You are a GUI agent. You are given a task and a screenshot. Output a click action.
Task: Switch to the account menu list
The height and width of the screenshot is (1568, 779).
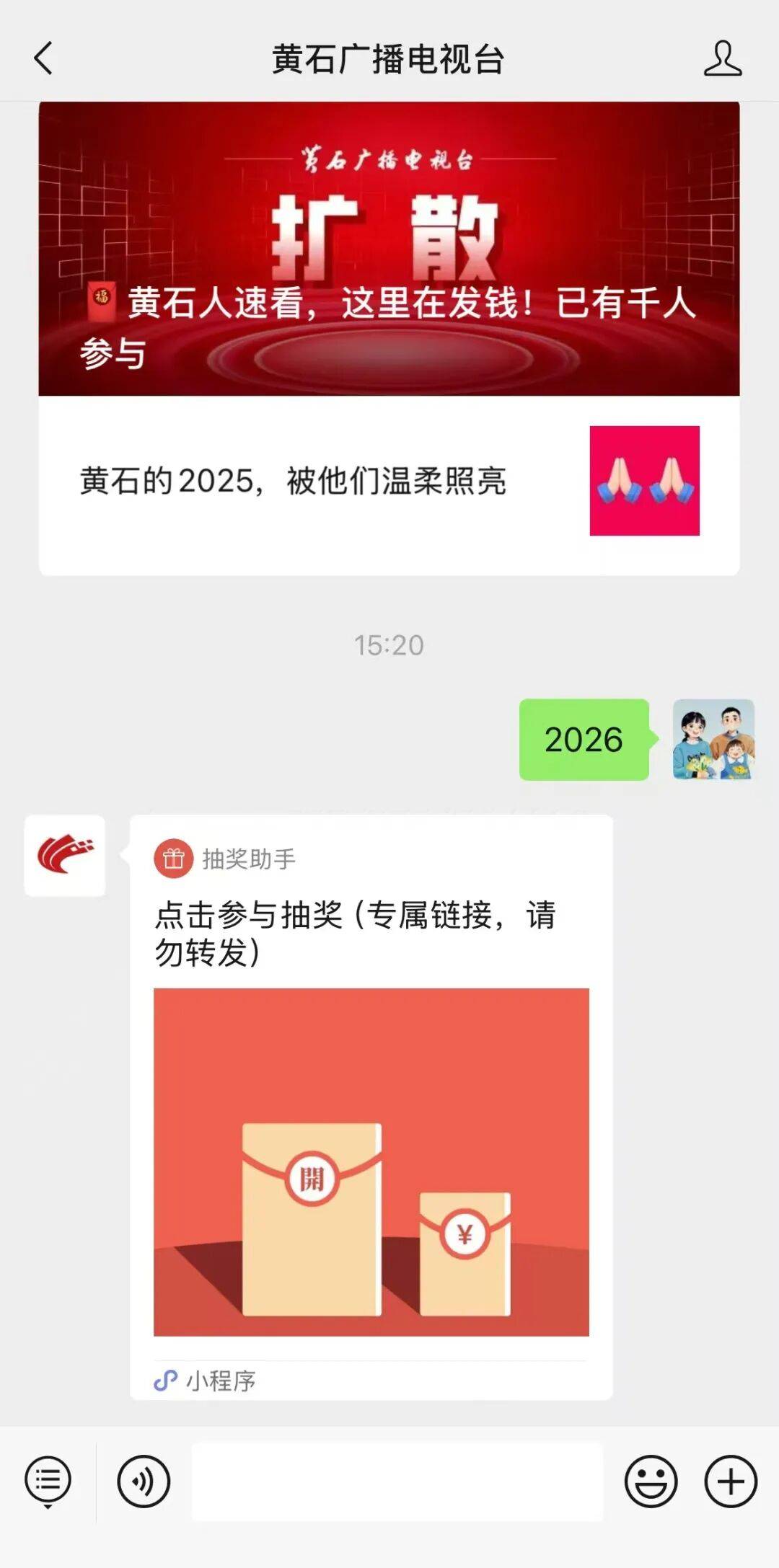point(48,1482)
